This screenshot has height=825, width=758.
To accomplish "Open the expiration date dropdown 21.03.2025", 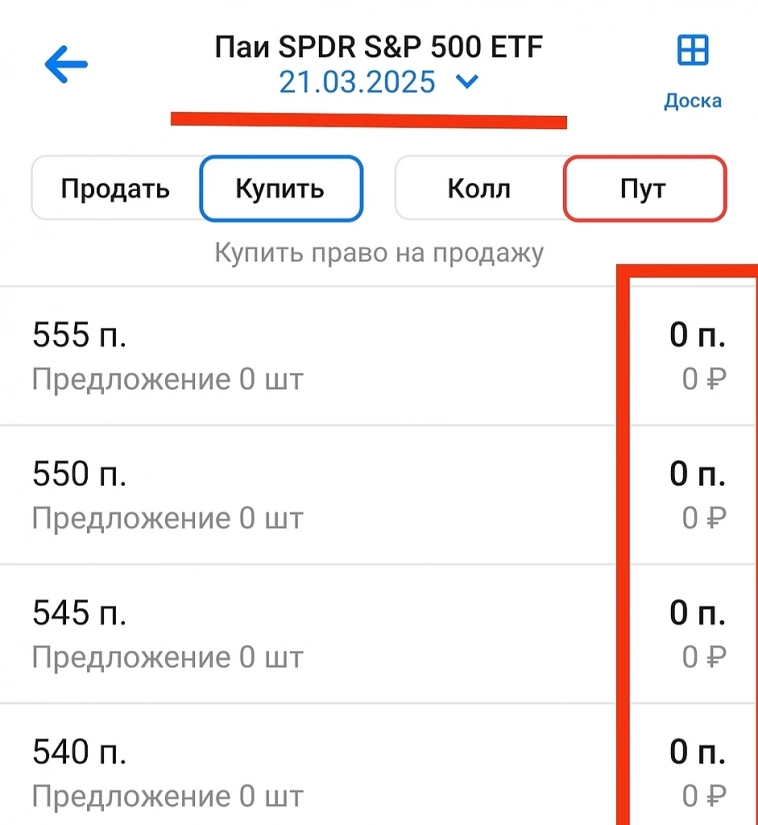I will click(378, 82).
